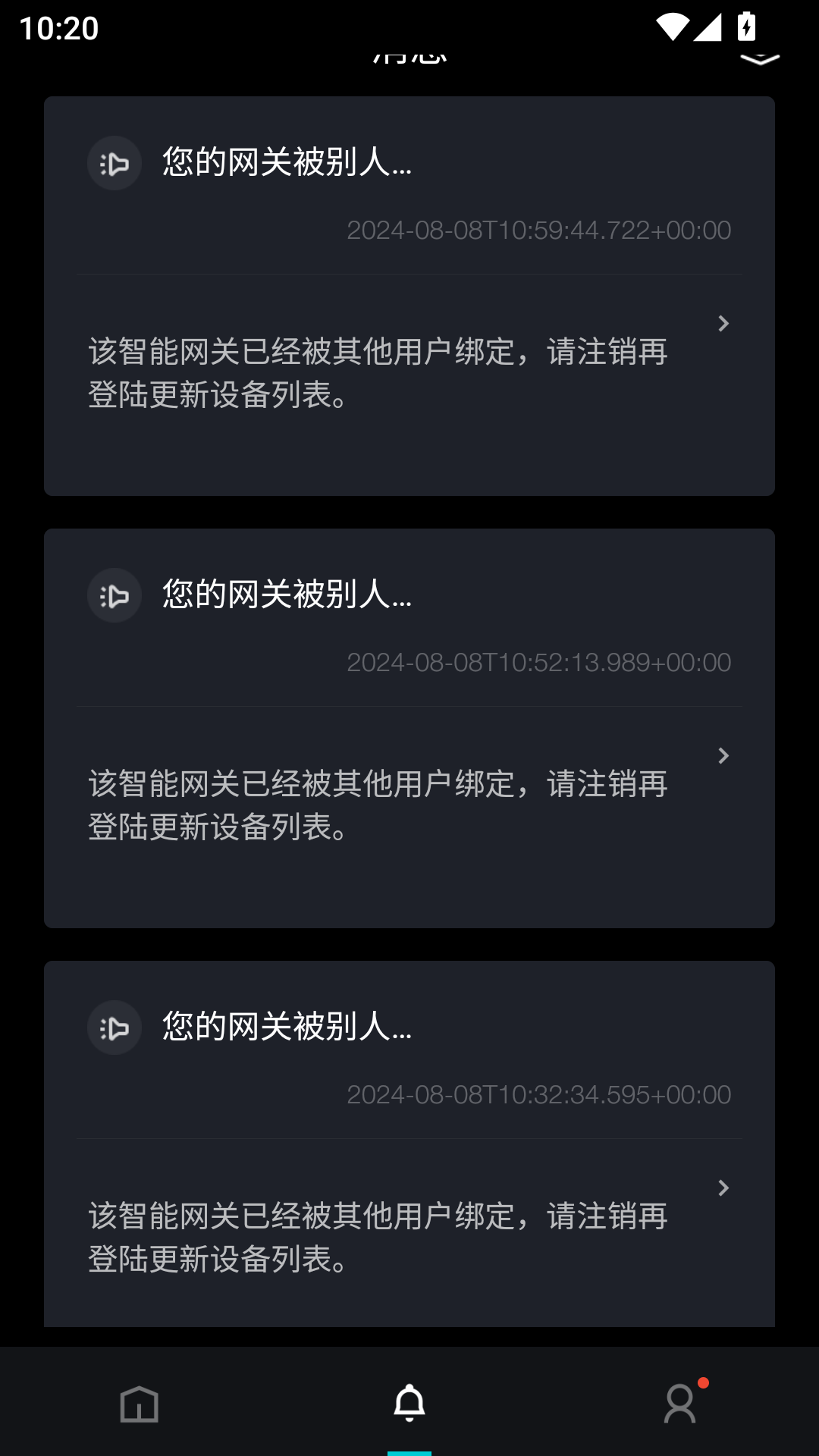Screen dimensions: 819x1456
Task: Open details of the third notification with its chevron
Action: pos(723,1188)
